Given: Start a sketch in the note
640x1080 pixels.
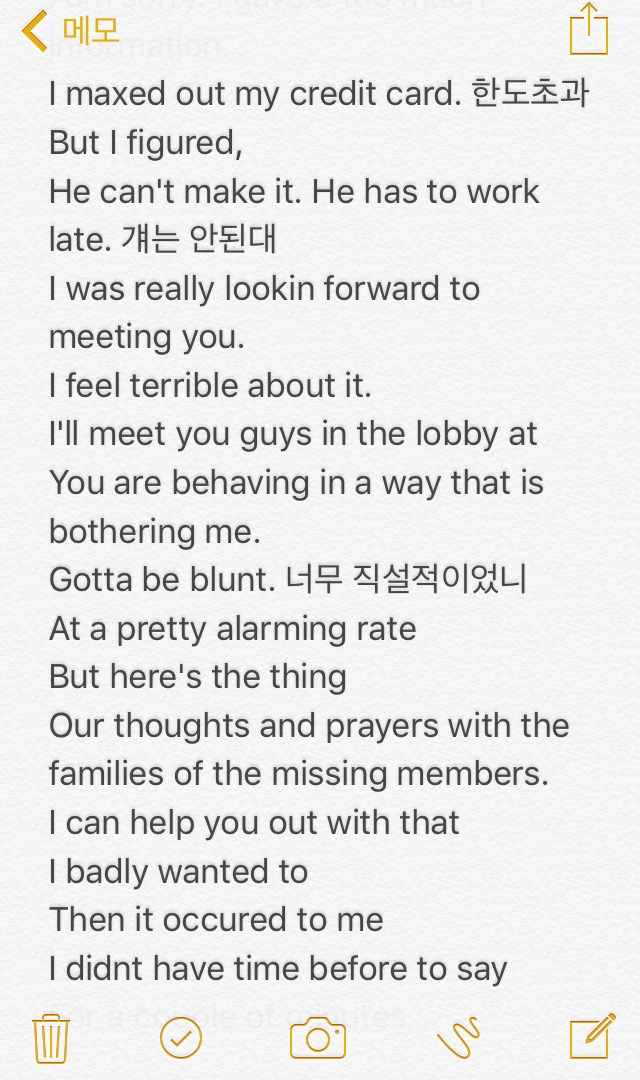Looking at the screenshot, I should tap(458, 1038).
